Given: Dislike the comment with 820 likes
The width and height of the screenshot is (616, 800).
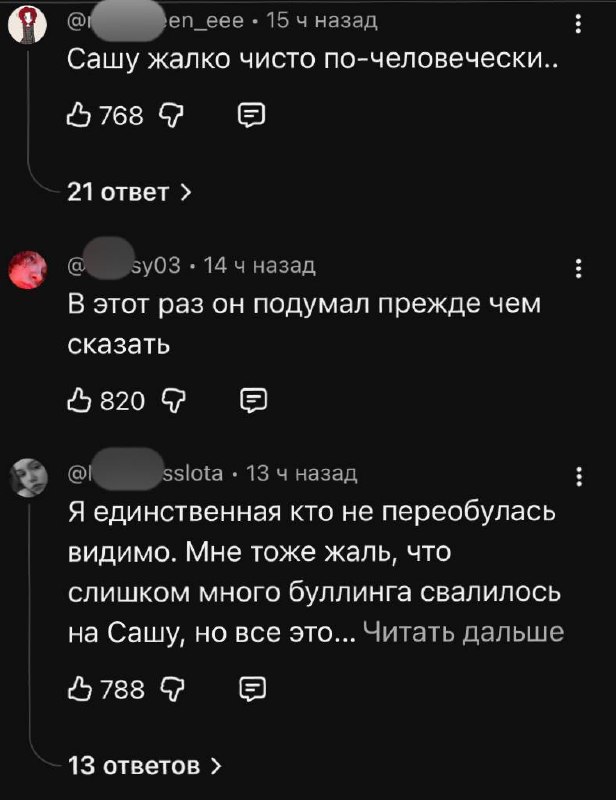Looking at the screenshot, I should pyautogui.click(x=174, y=401).
